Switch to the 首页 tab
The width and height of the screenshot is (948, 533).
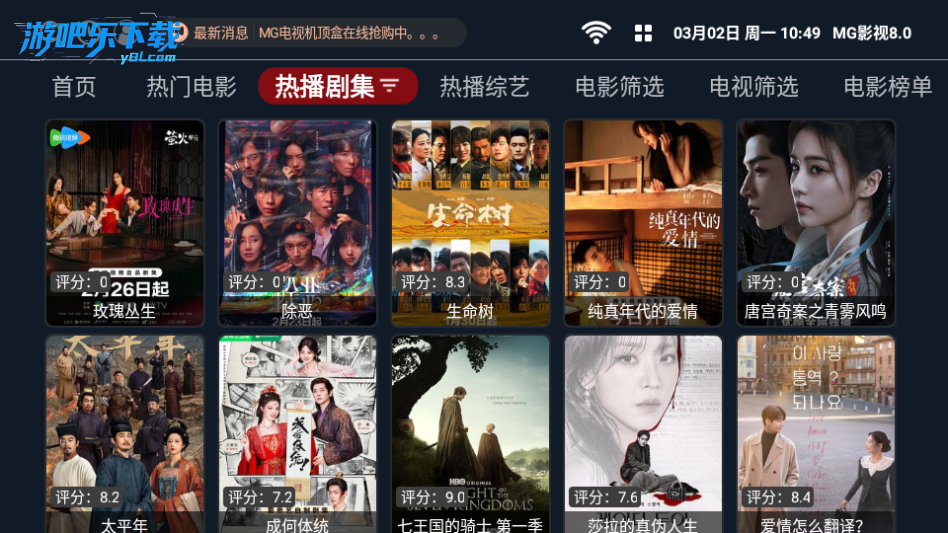[x=74, y=87]
